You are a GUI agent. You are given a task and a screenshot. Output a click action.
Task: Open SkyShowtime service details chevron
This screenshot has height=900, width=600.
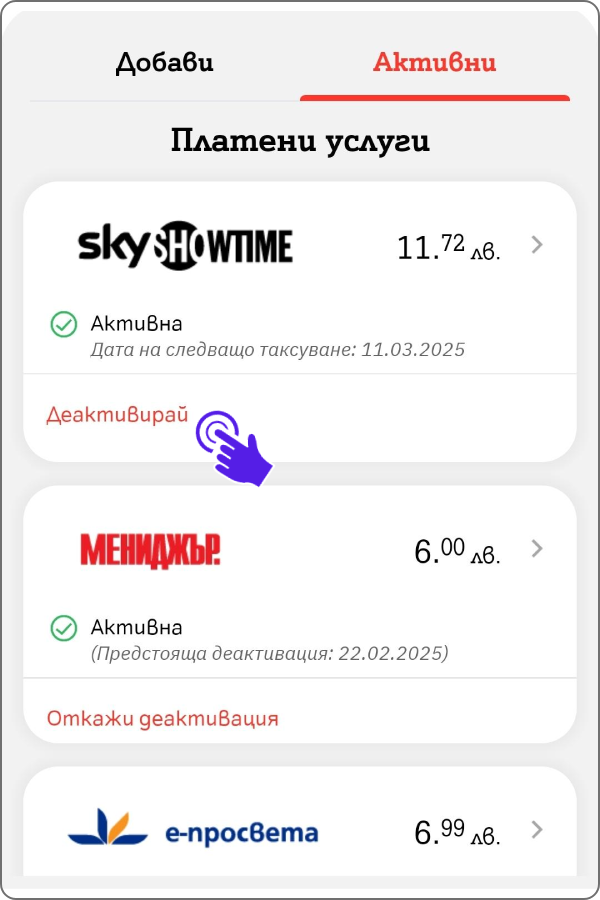[x=537, y=245]
